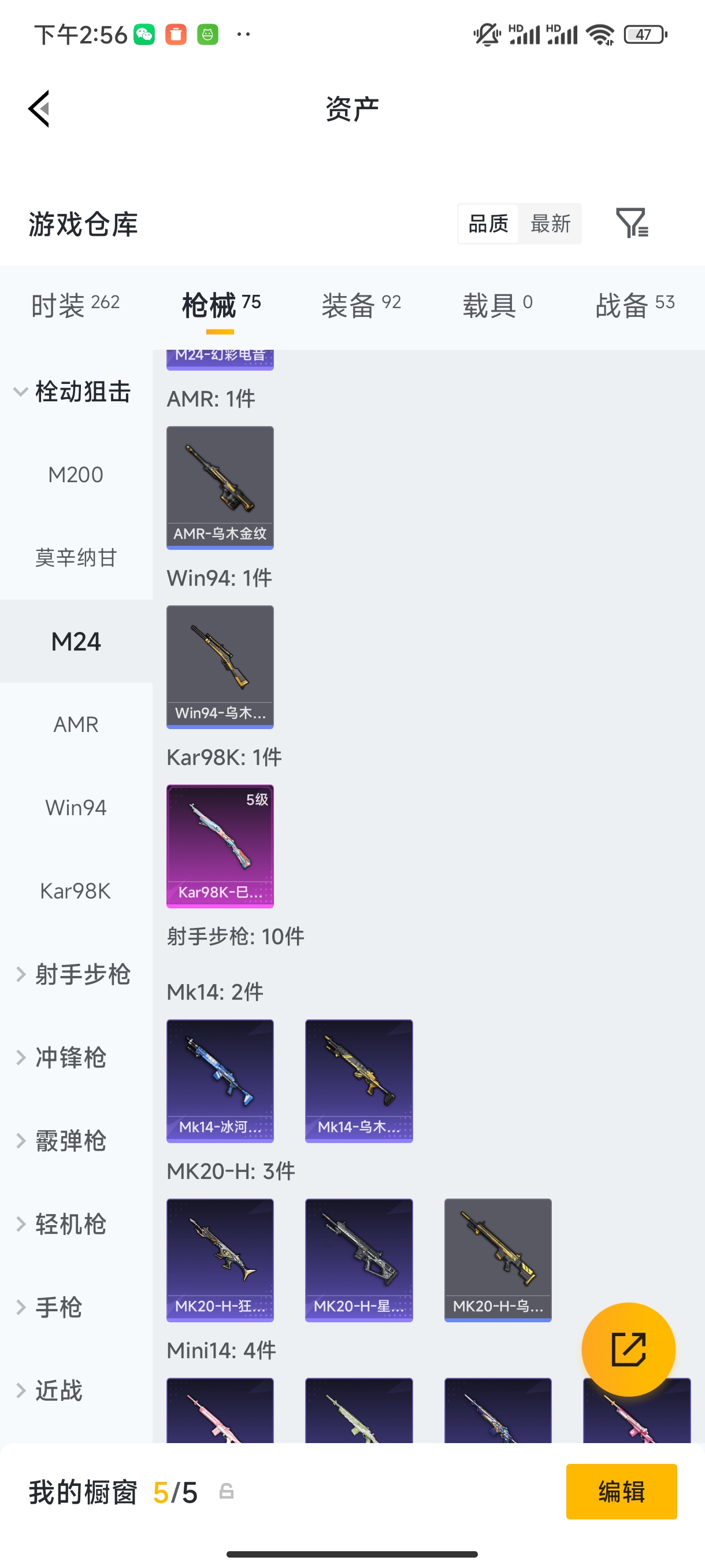Screen dimensions: 705x1568
Task: Select M200 in the sidebar
Action: (x=76, y=474)
